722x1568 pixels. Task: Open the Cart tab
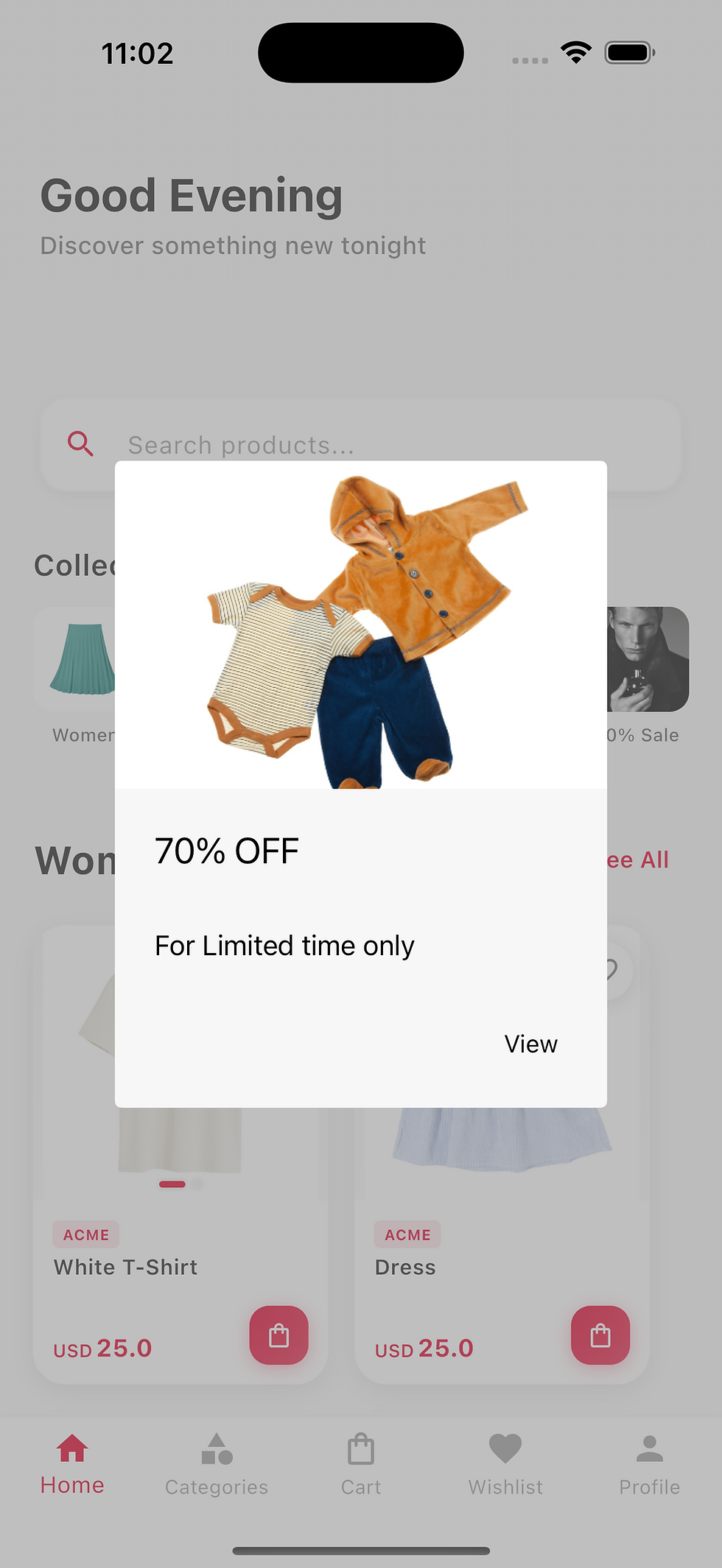point(361,1464)
